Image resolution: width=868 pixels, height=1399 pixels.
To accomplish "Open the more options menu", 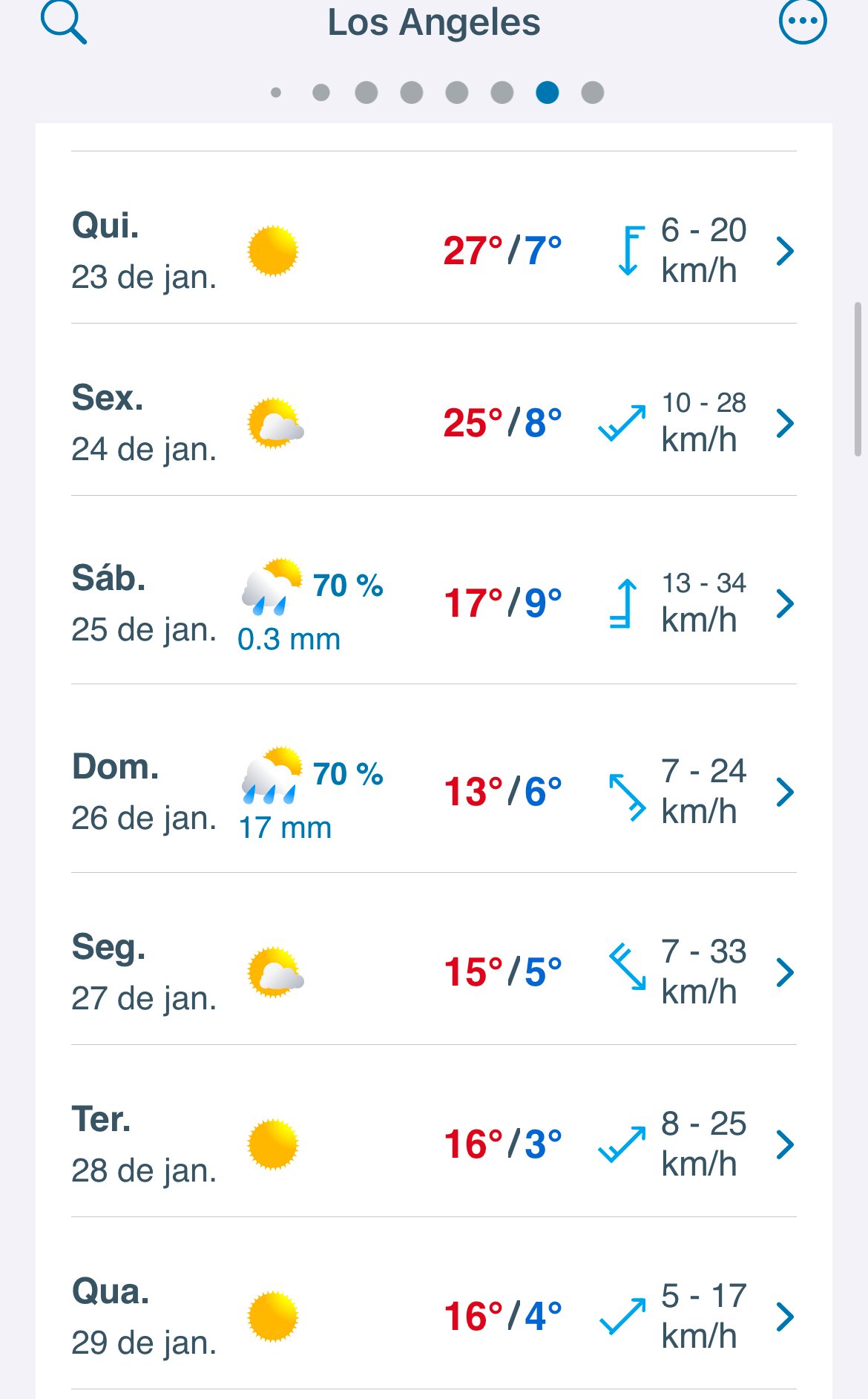I will 803,22.
